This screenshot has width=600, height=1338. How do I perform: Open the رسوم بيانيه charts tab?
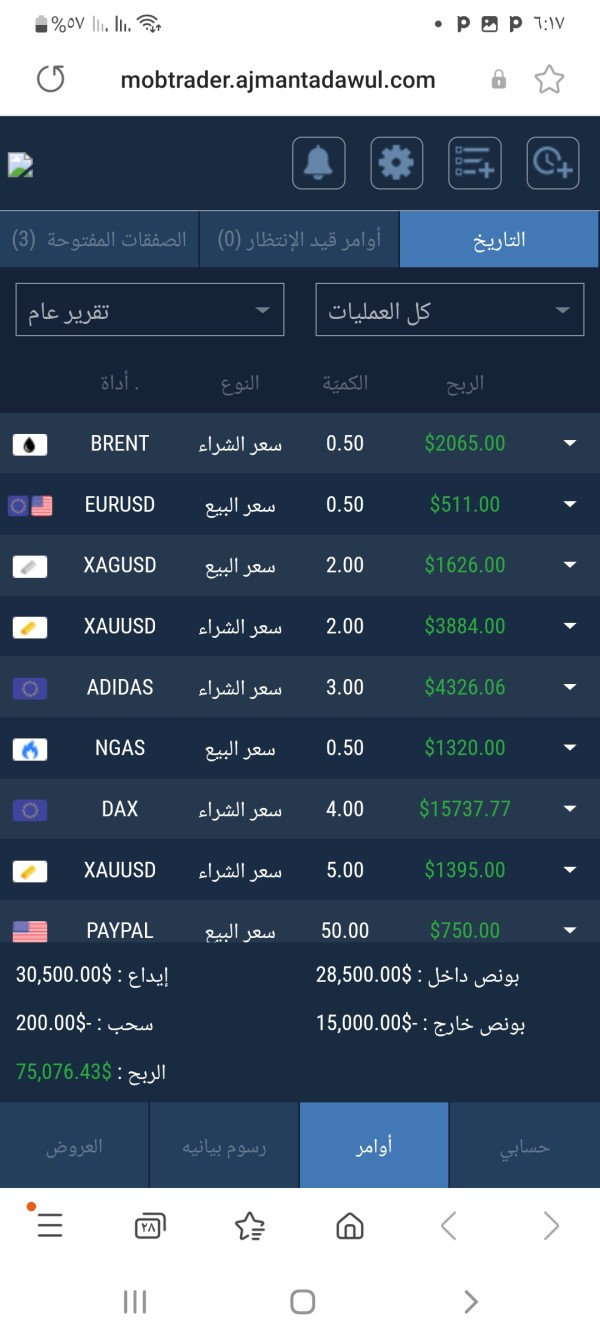click(224, 1146)
